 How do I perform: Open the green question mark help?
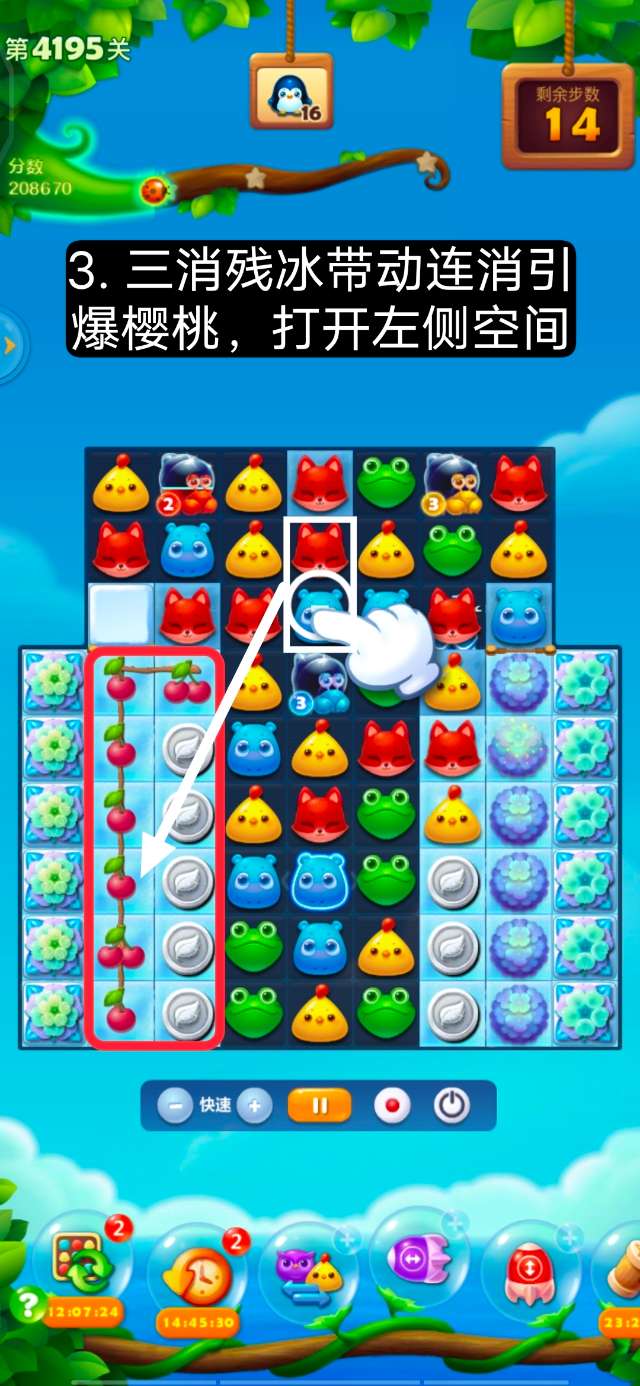[x=25, y=1304]
